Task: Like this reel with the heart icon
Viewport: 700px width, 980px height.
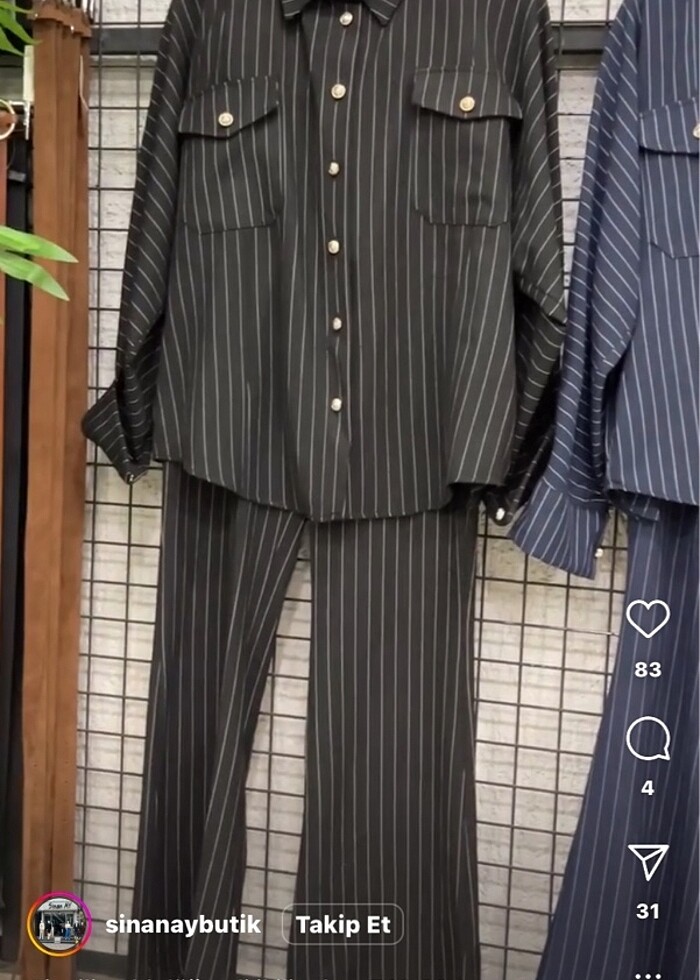Action: [x=647, y=619]
